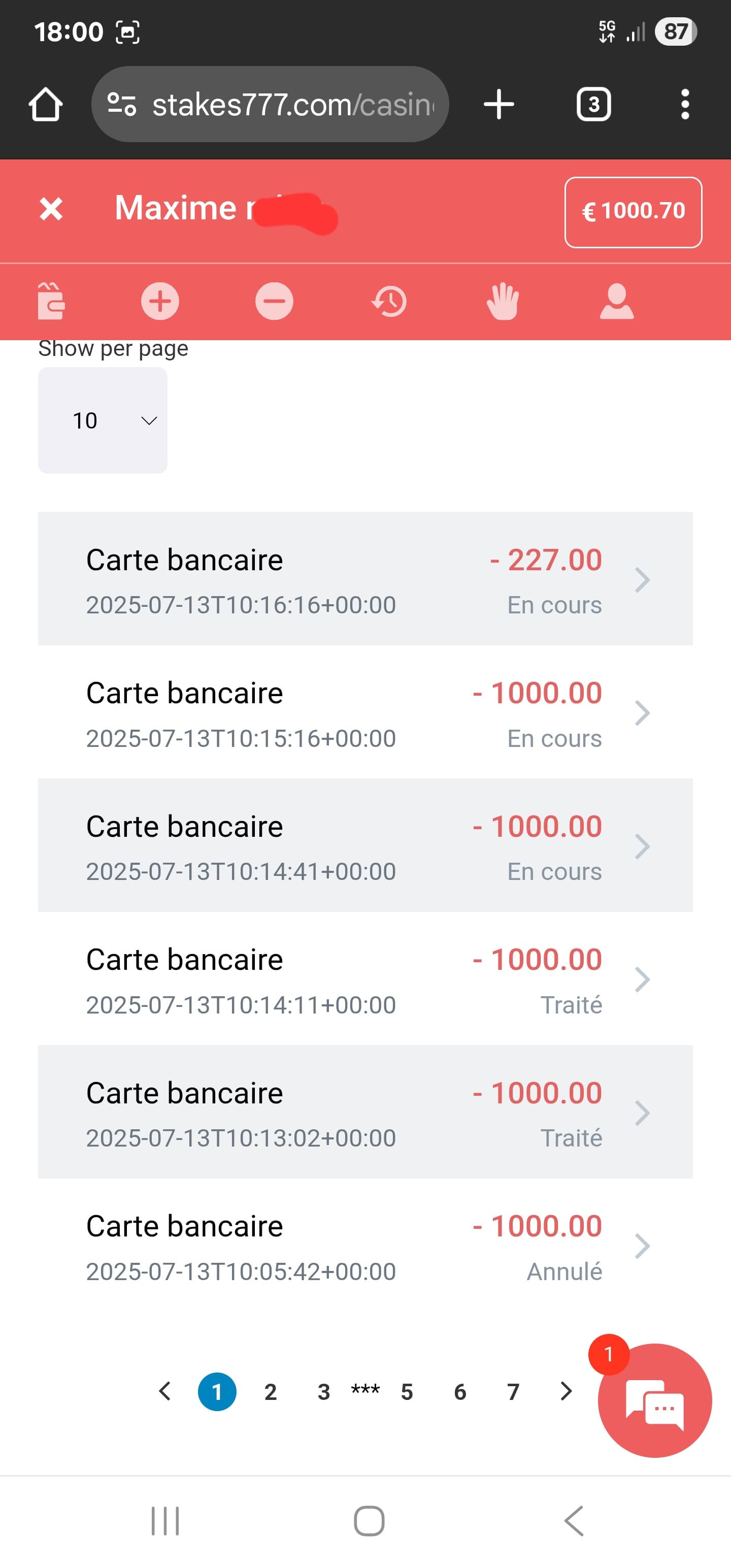Close the account panel with the X
731x1568 pixels.
[x=51, y=209]
